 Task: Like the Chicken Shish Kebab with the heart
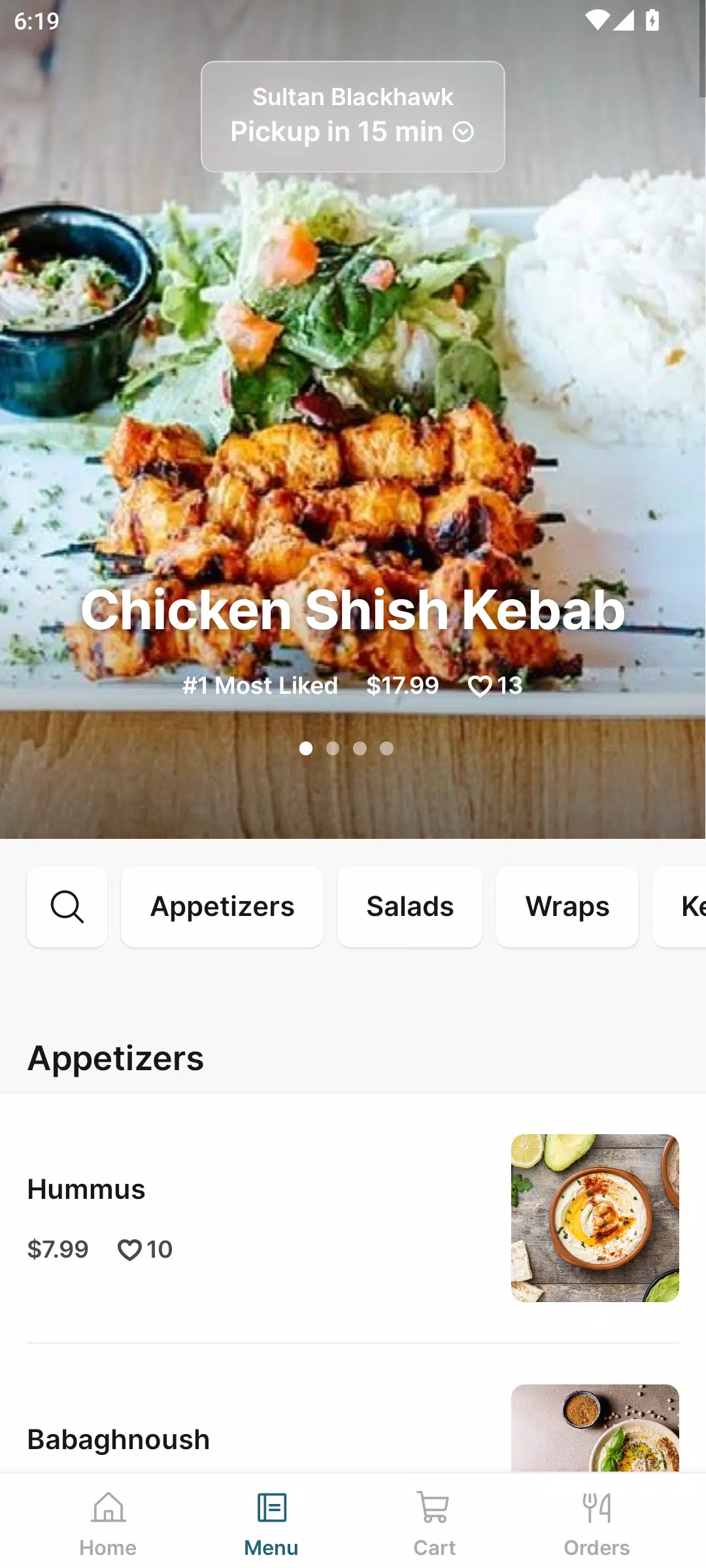click(480, 686)
